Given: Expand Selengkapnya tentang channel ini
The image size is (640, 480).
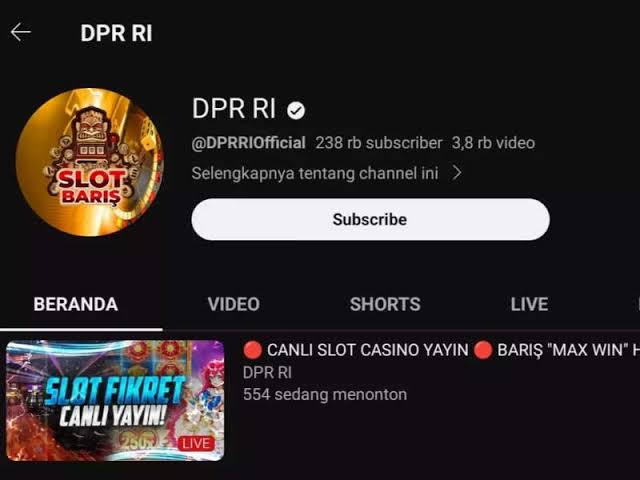Looking at the screenshot, I should coord(326,173).
